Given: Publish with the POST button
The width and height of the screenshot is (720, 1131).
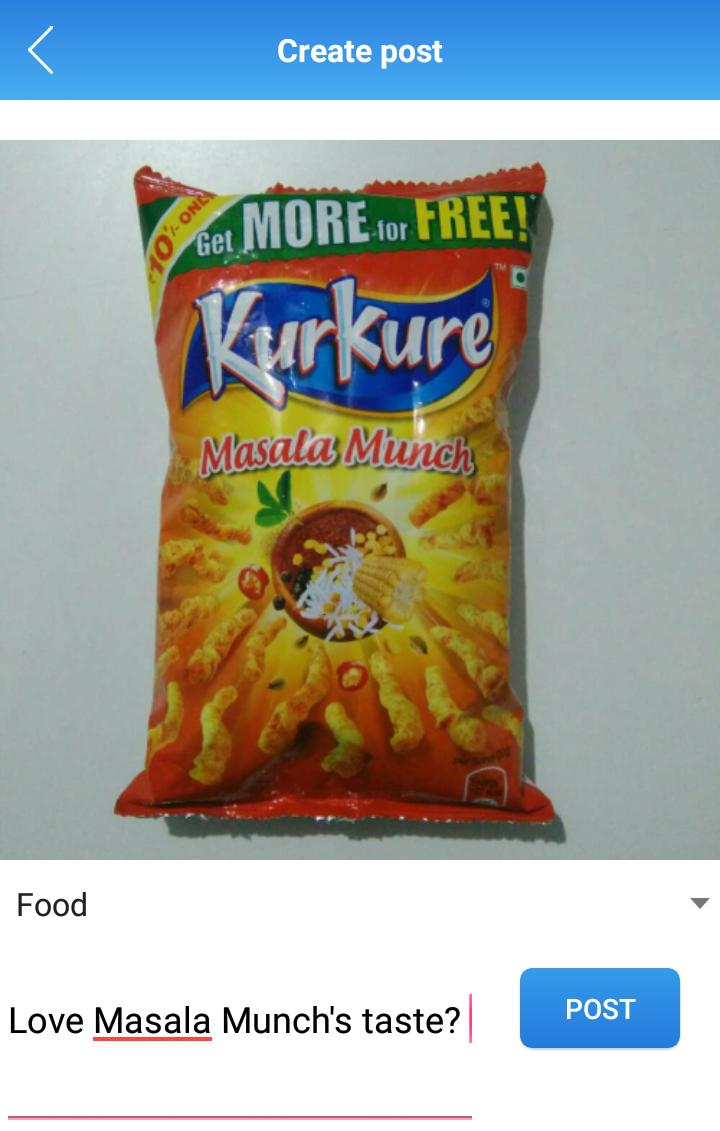Looking at the screenshot, I should pos(599,1008).
